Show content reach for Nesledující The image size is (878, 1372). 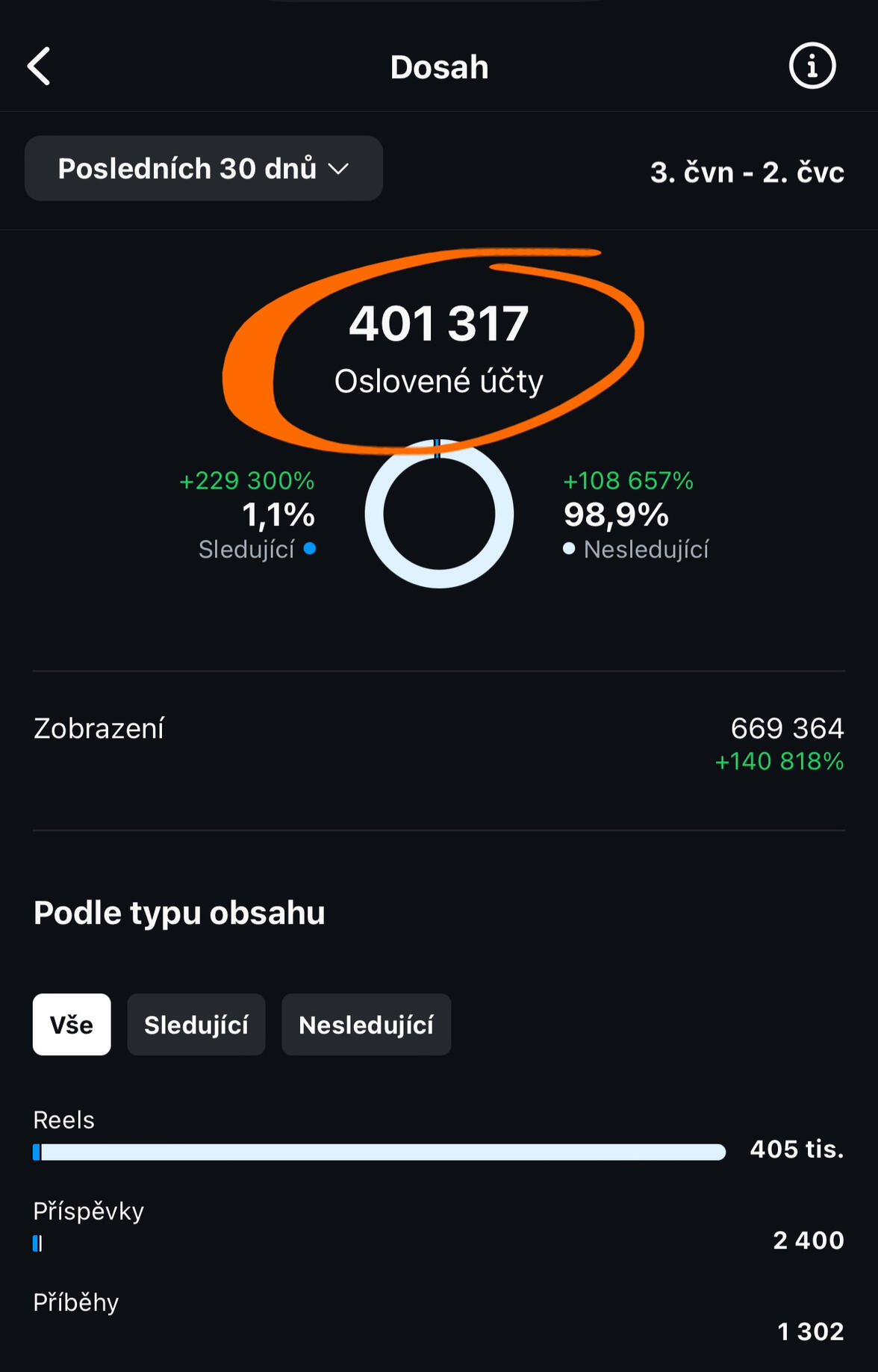366,1024
